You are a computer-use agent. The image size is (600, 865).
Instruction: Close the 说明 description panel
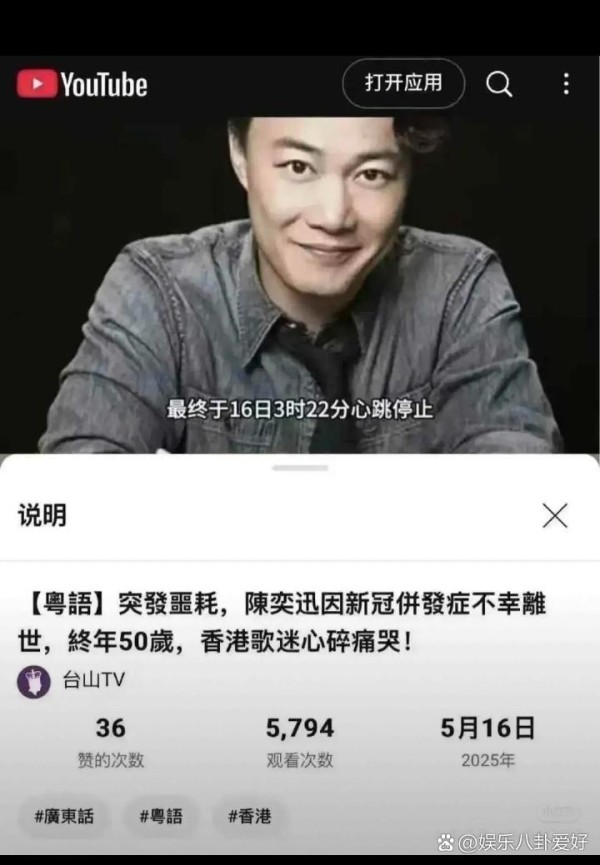point(554,515)
